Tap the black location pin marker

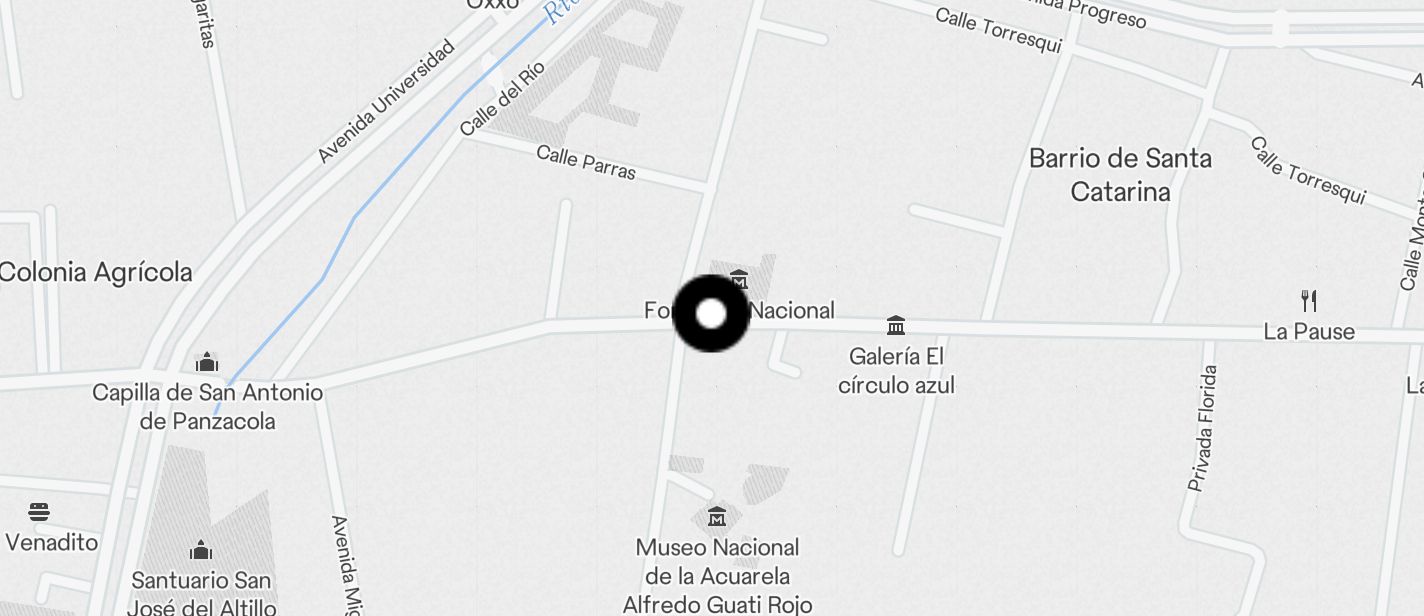[x=711, y=314]
